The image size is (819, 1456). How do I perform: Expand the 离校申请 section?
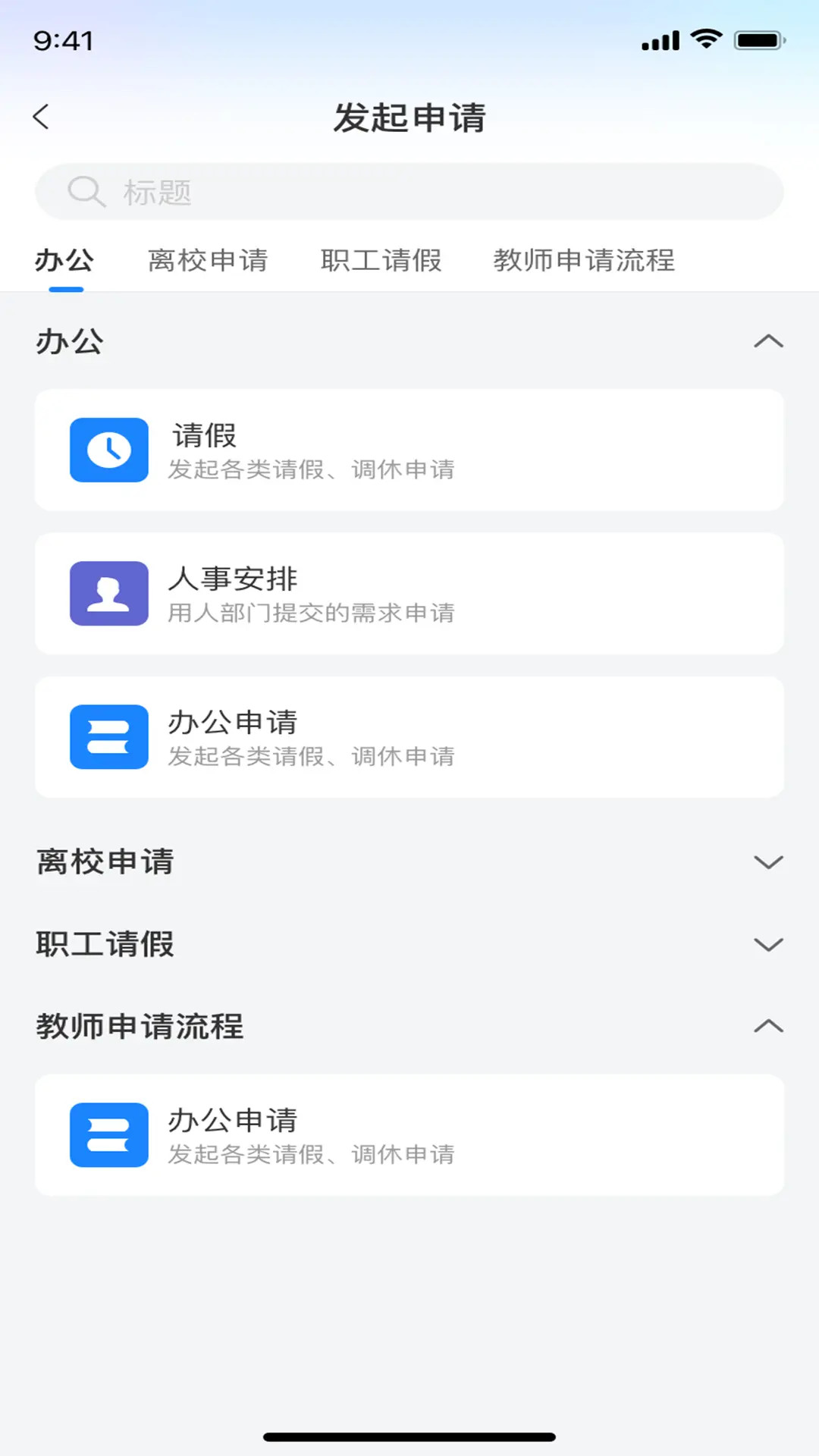(x=770, y=861)
